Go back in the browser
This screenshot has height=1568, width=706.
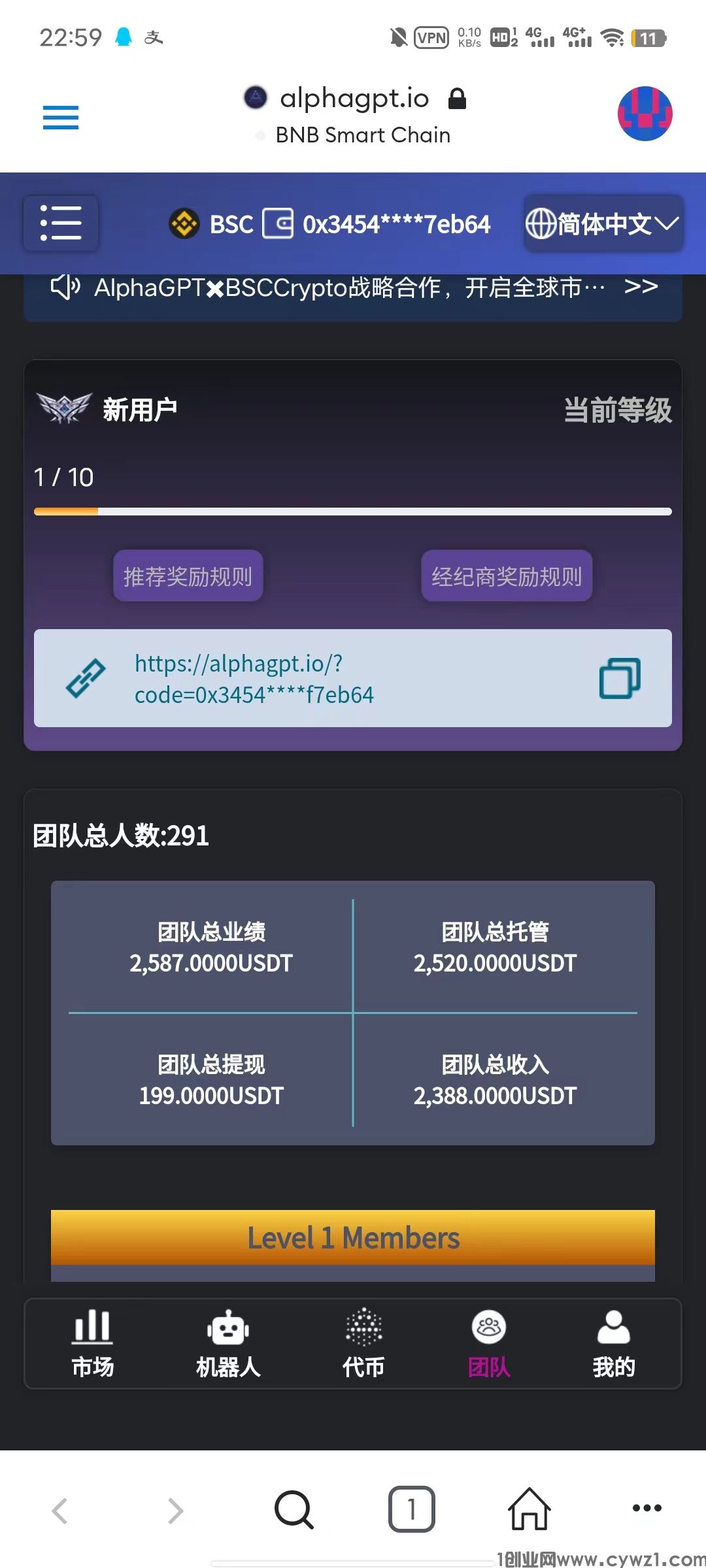pyautogui.click(x=59, y=1511)
